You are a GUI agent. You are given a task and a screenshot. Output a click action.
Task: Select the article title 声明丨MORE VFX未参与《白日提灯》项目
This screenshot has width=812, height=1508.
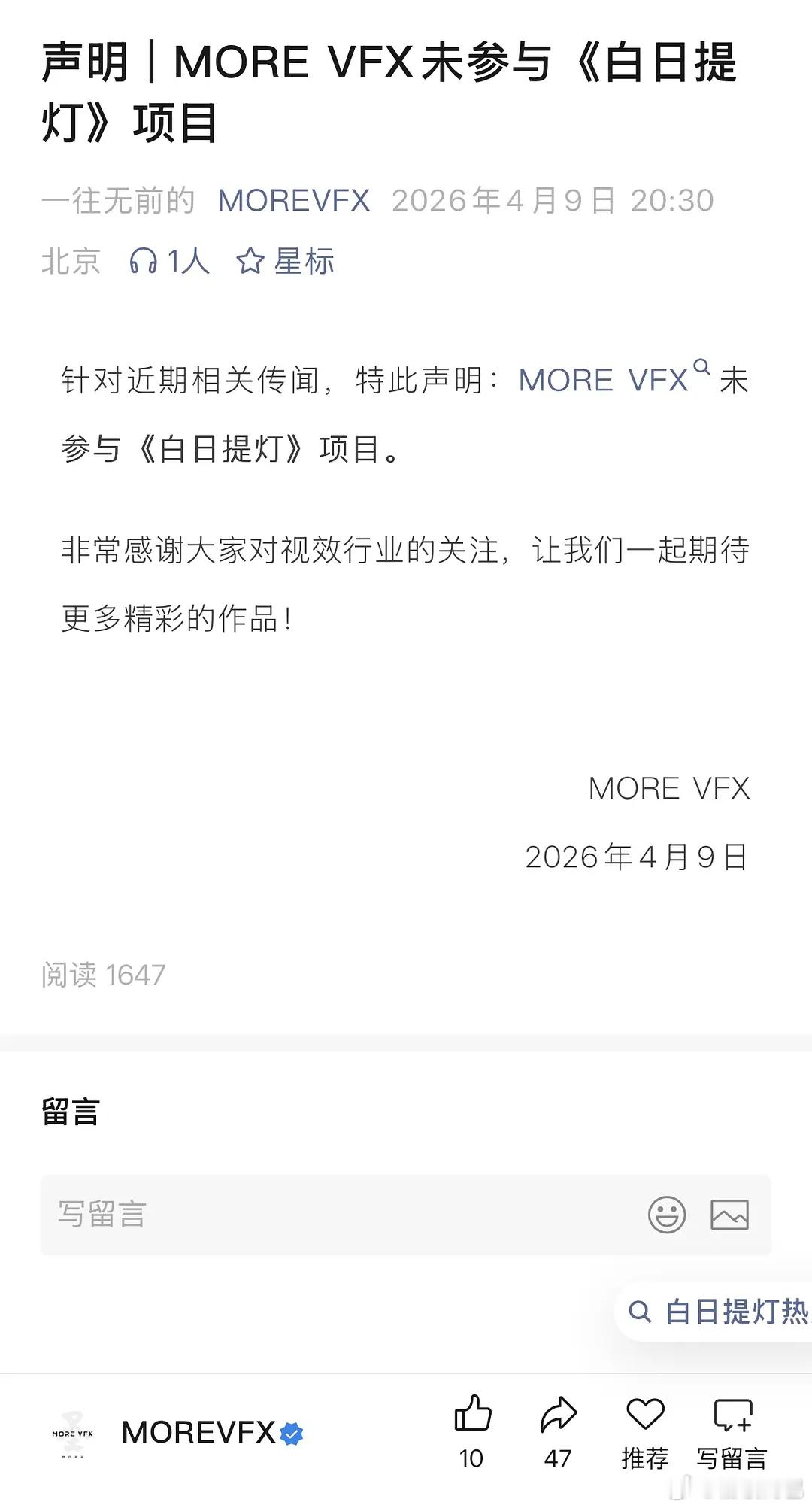392,90
